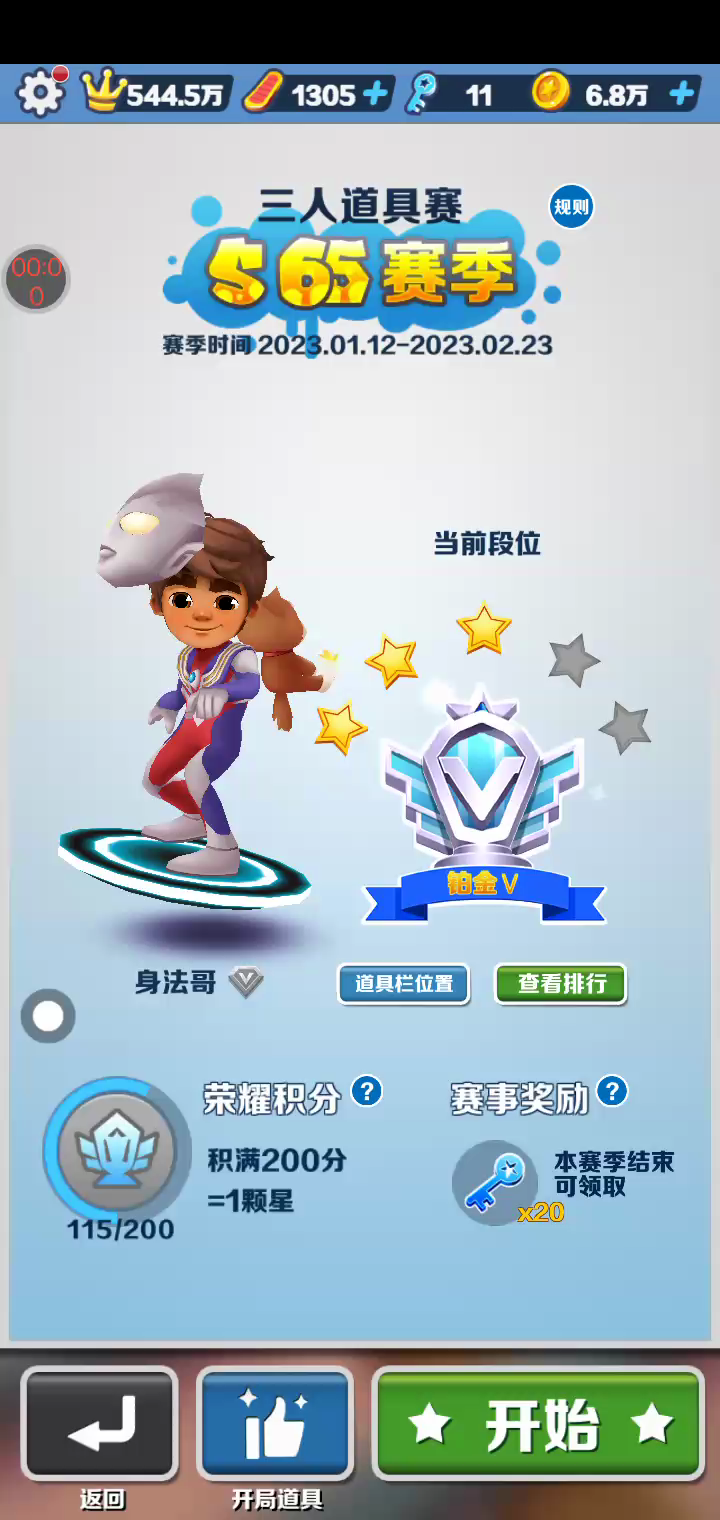720x1520 pixels.
Task: Open the 规则 rules button
Action: (571, 208)
